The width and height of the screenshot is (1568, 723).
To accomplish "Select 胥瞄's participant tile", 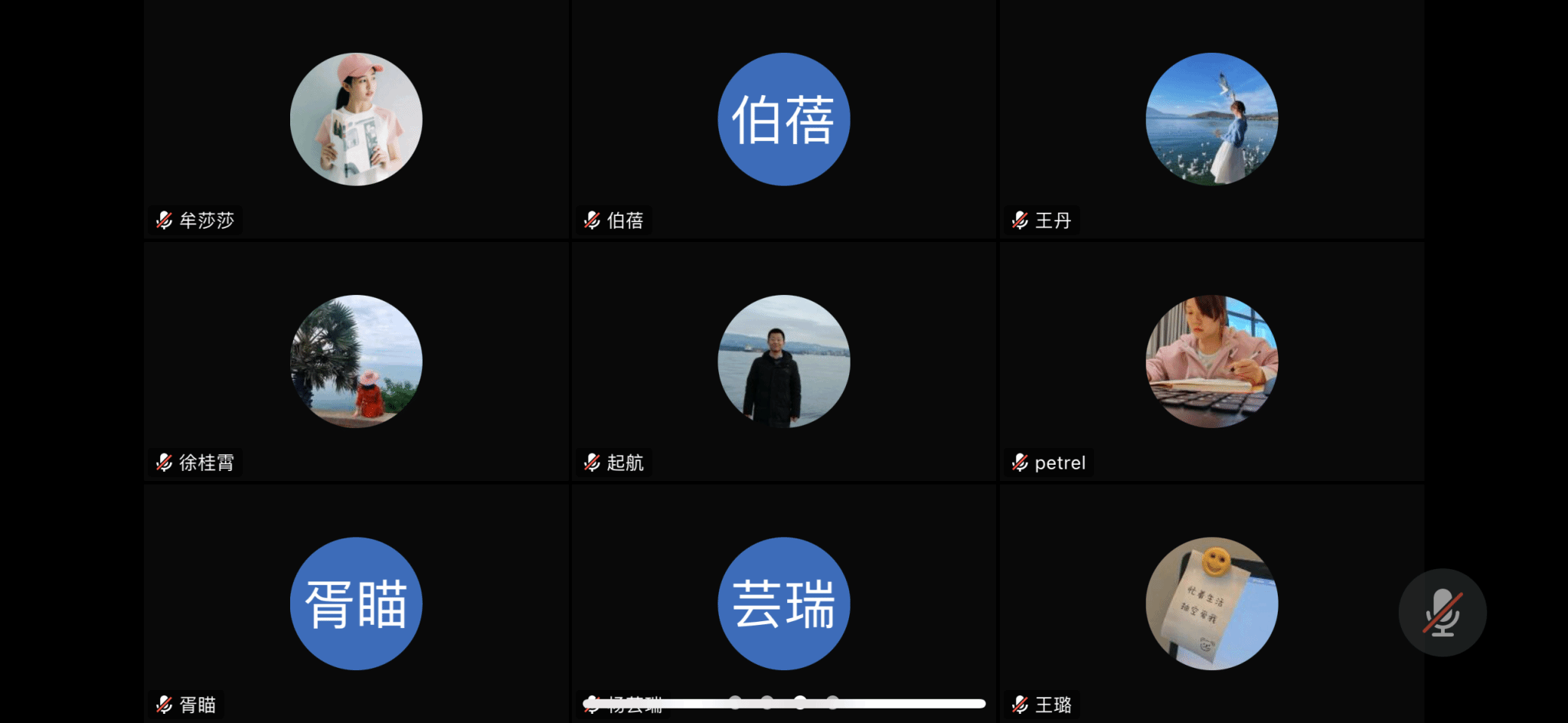I will [356, 604].
